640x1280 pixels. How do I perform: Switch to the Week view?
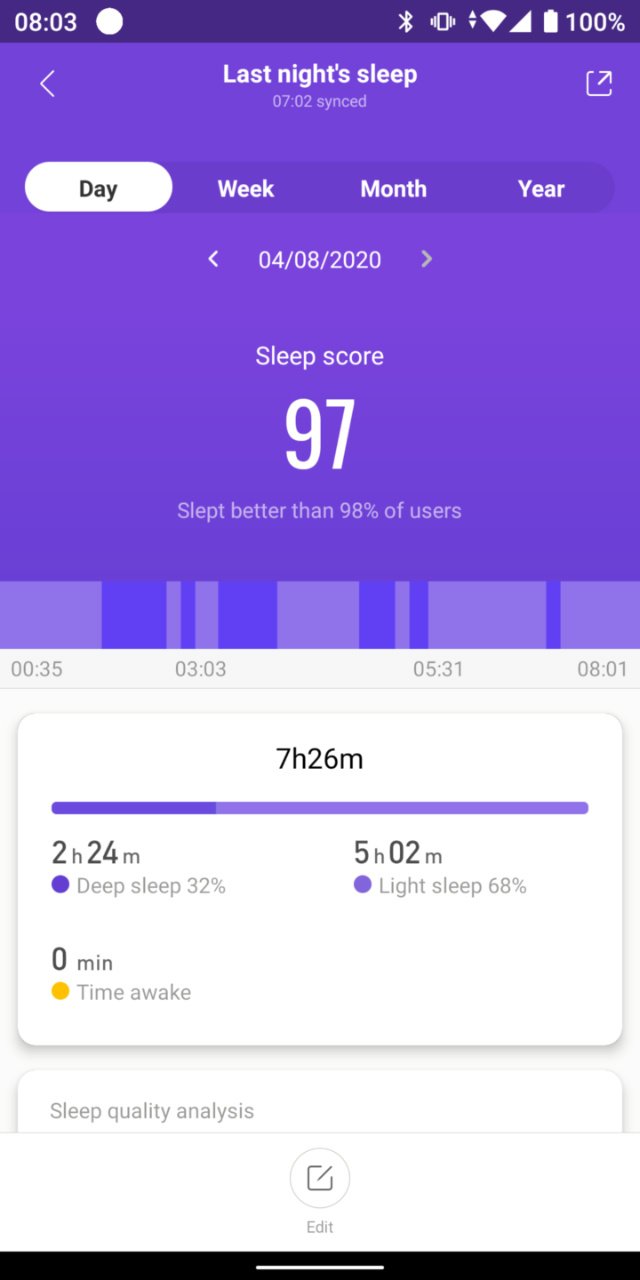246,188
